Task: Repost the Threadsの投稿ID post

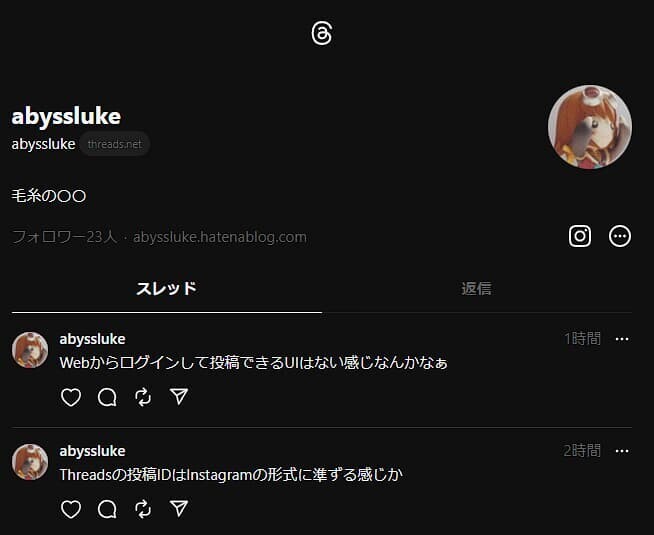Action: [143, 509]
